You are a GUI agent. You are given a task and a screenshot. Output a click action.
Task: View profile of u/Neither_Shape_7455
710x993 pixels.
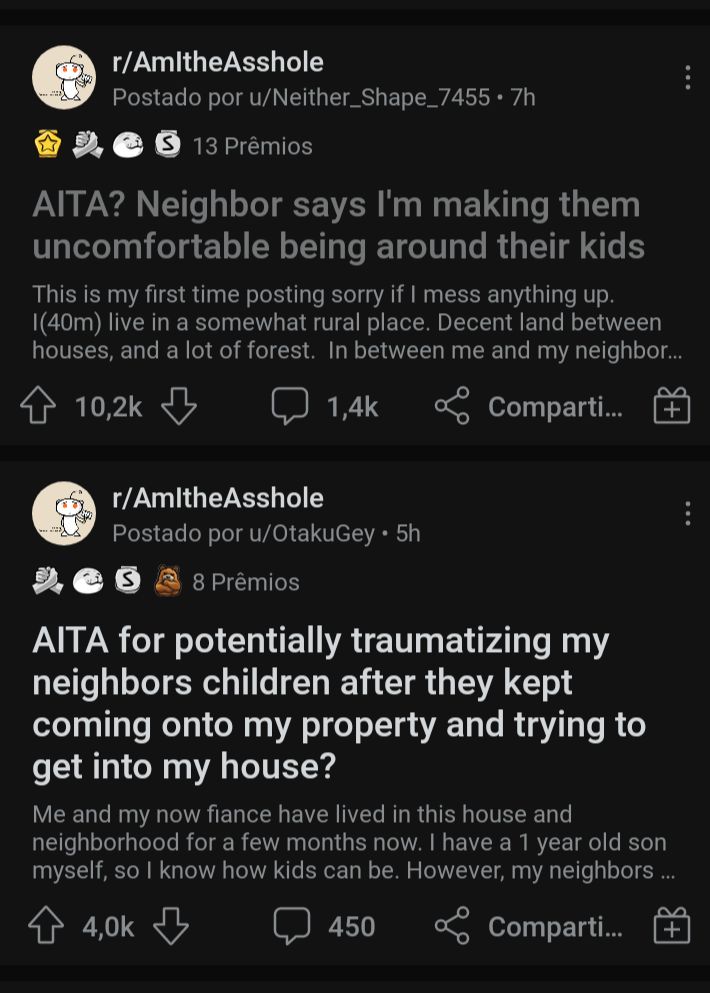[301, 97]
